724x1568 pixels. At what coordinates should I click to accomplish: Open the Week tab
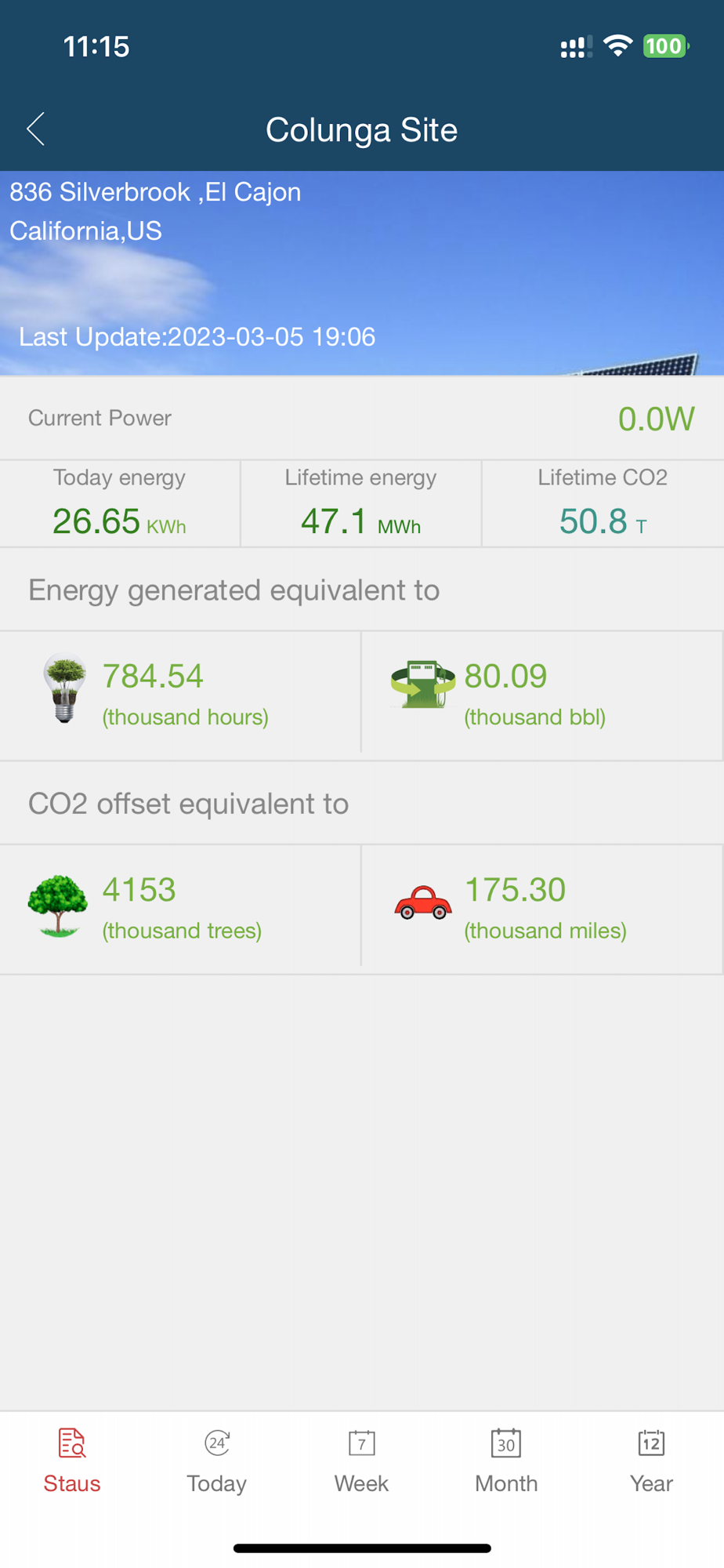point(361,1460)
